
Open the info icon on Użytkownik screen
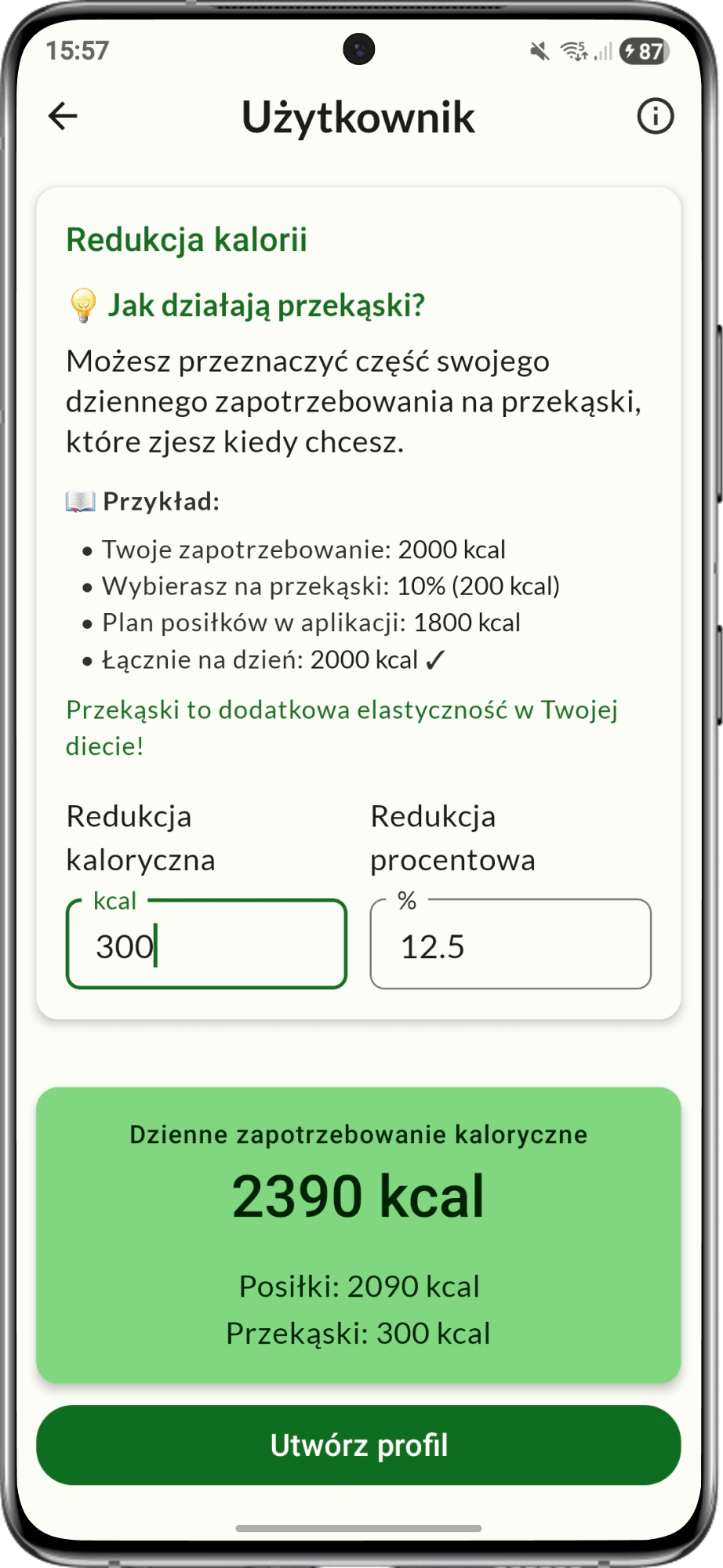[656, 116]
